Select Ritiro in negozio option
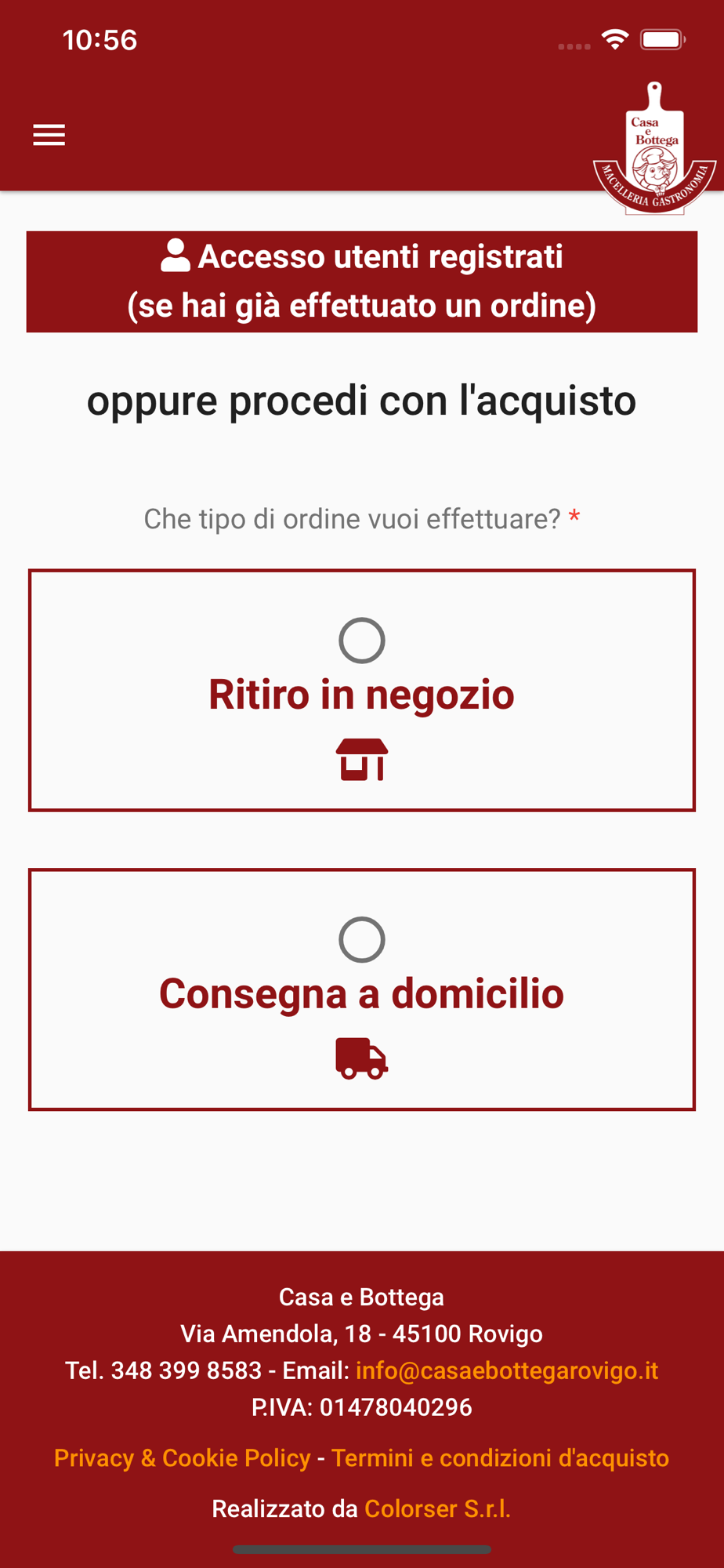The image size is (724, 1568). (362, 690)
